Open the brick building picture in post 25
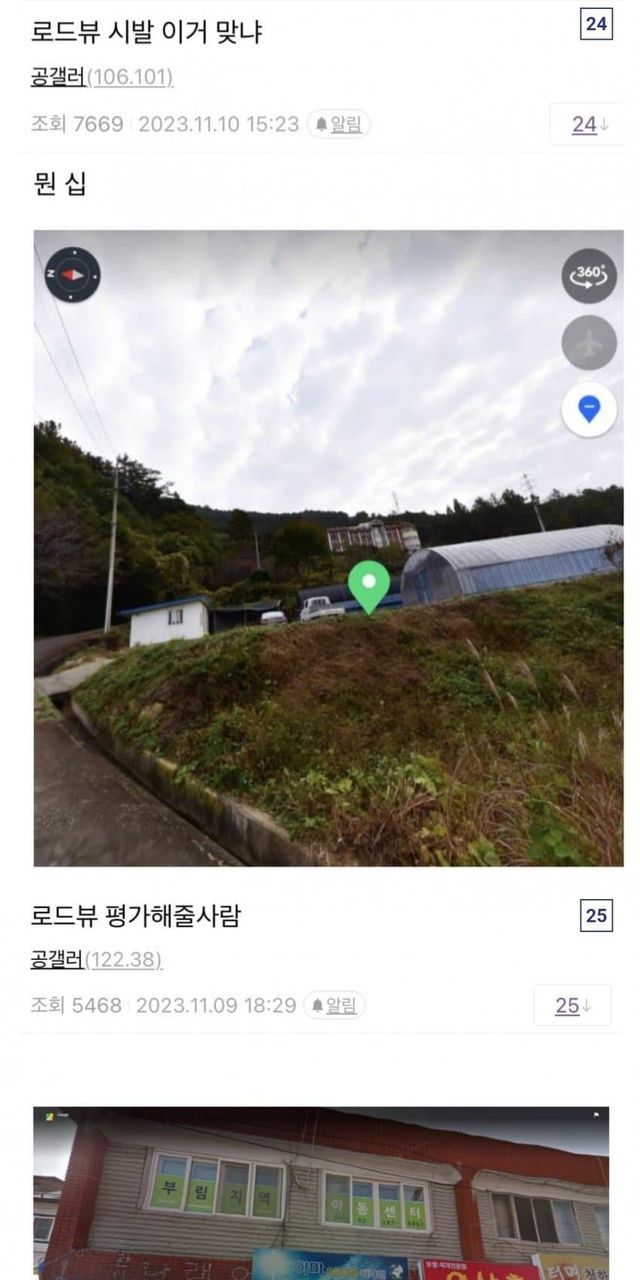The image size is (640, 1280). (321, 1192)
